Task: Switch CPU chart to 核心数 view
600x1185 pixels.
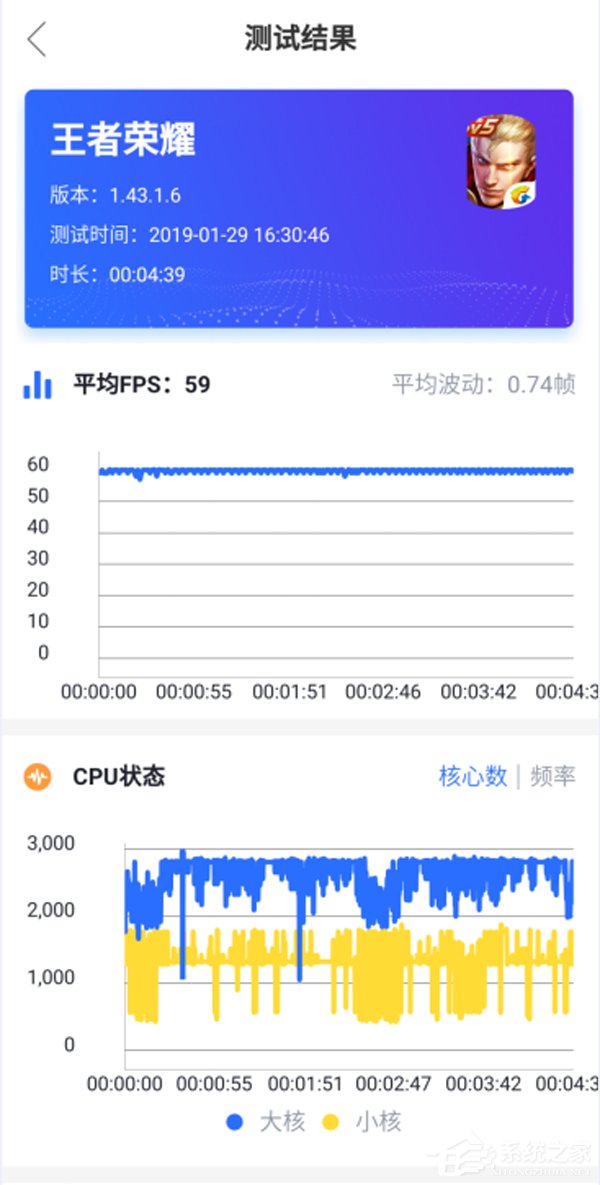Action: pyautogui.click(x=472, y=776)
